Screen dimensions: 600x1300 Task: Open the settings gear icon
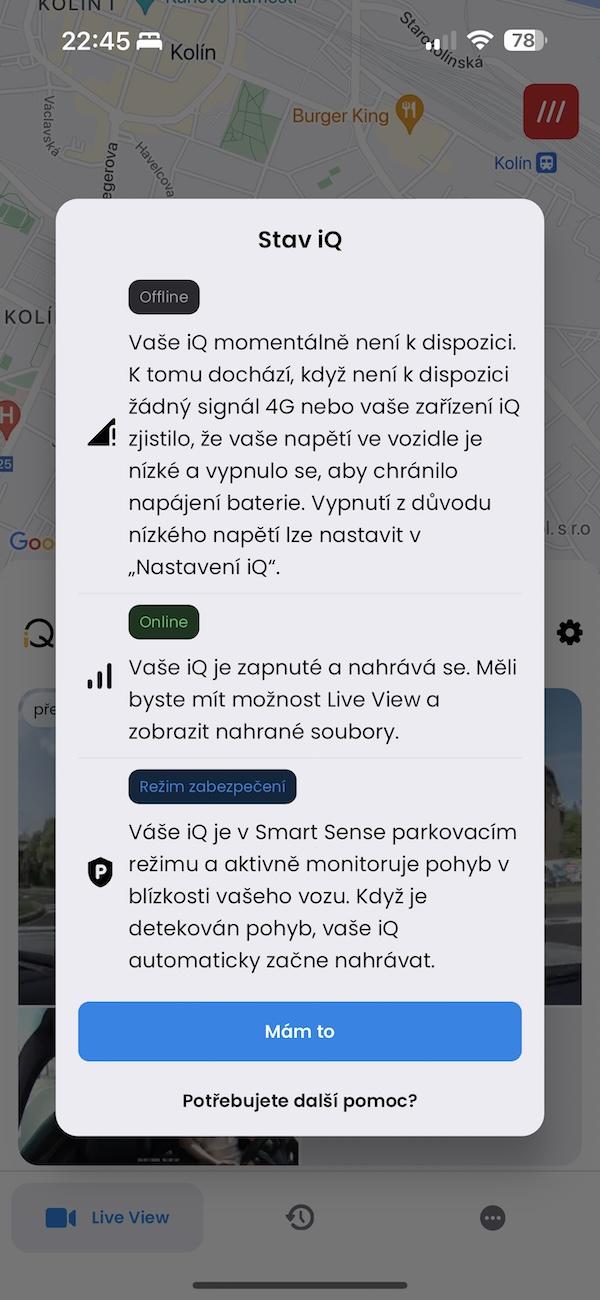click(569, 632)
